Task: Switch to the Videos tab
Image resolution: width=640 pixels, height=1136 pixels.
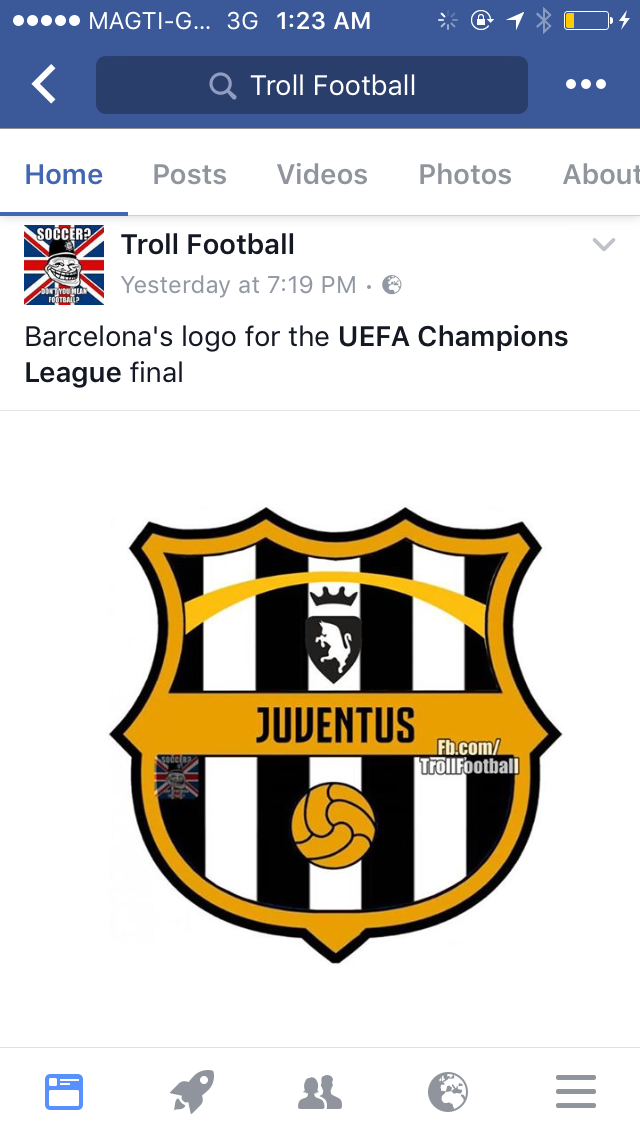Action: pos(322,174)
